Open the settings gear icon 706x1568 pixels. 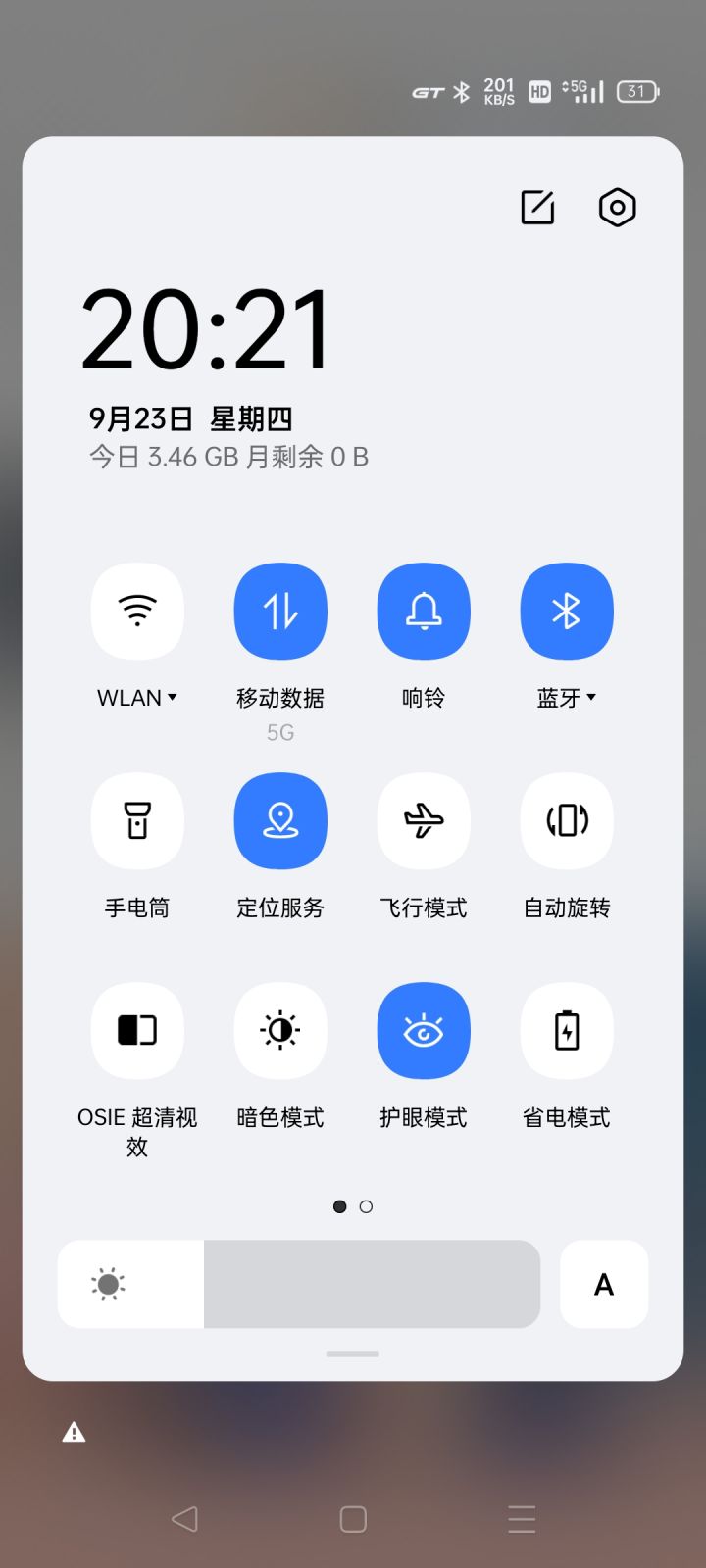point(617,208)
